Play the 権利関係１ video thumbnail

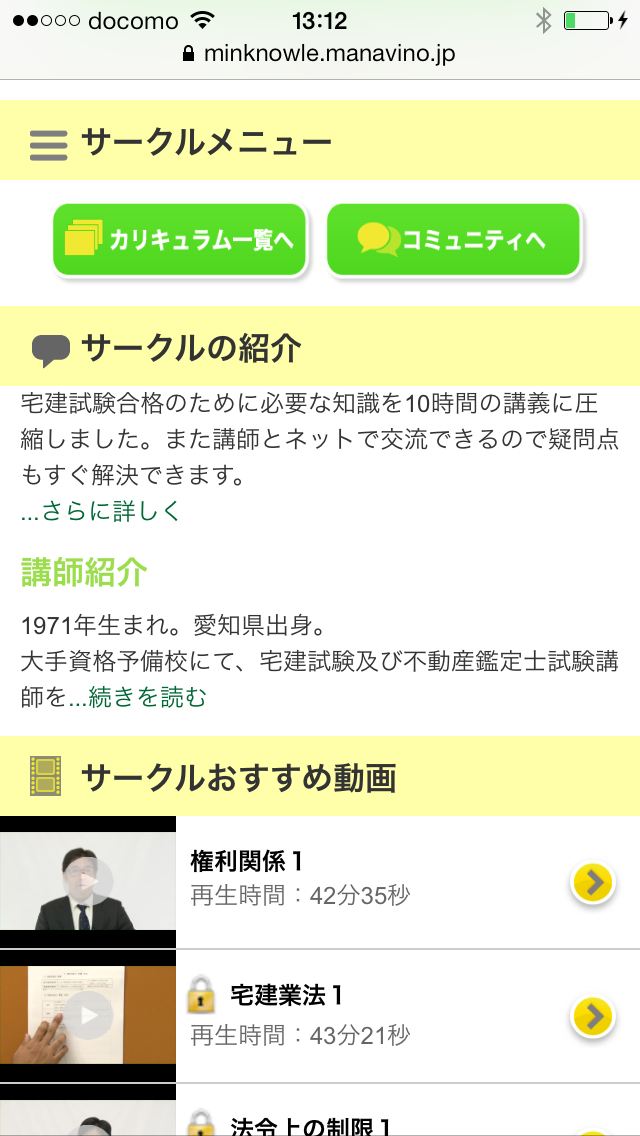click(88, 882)
